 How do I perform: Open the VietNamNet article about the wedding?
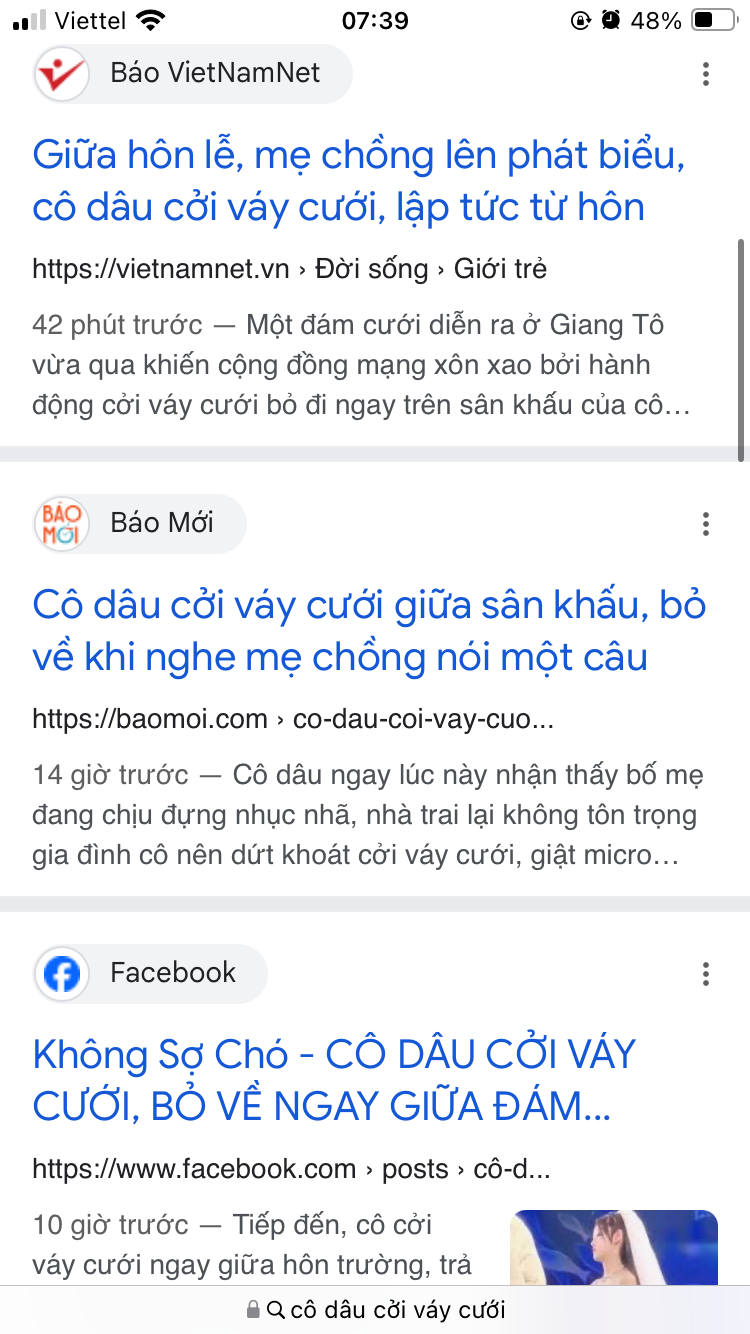[358, 181]
